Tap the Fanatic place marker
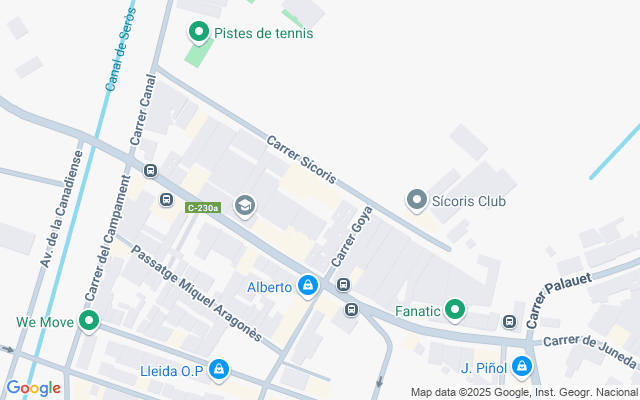 [x=455, y=310]
